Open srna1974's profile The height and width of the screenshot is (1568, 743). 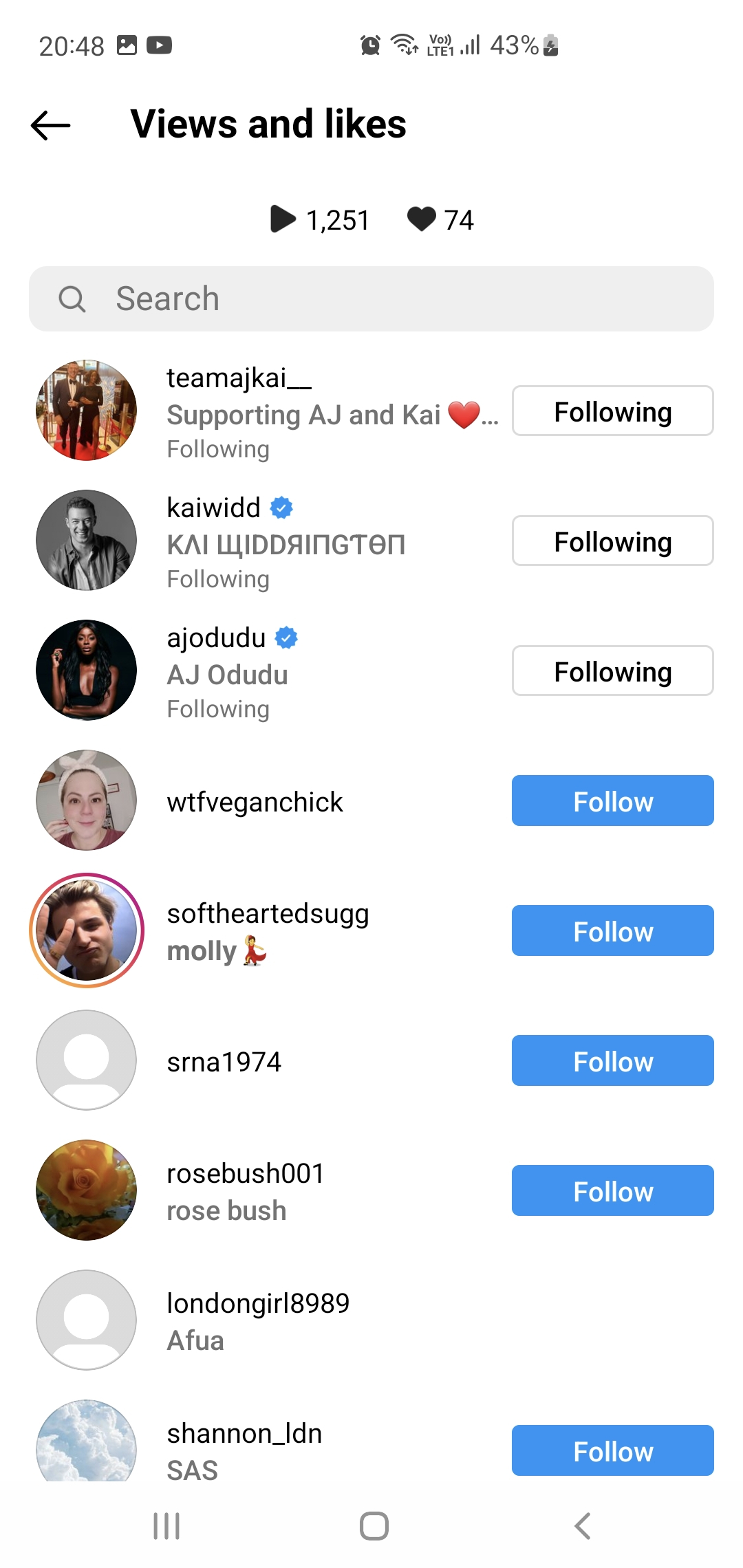[x=224, y=1063]
